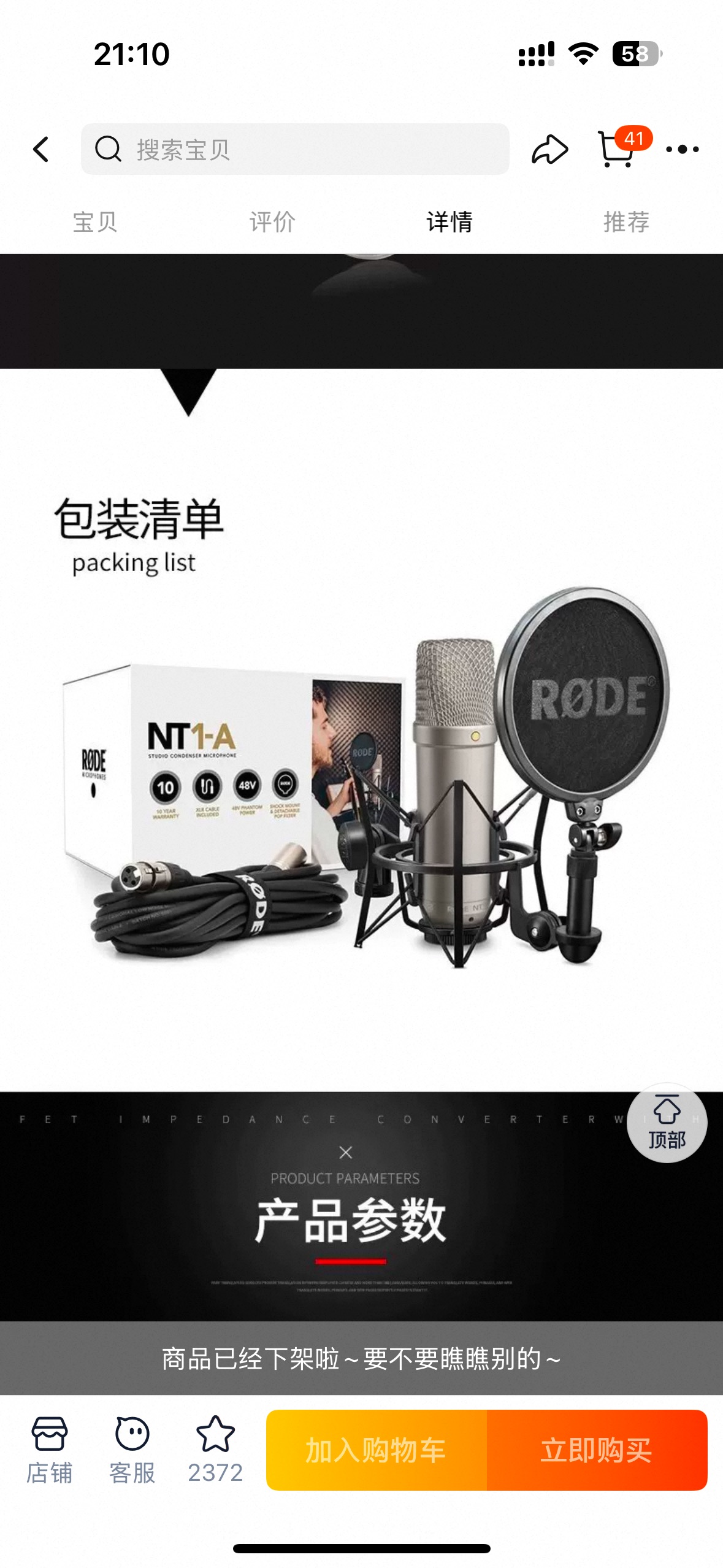Viewport: 723px width, 1568px height.
Task: Tap the 搜索宝贝 search box
Action: click(x=294, y=149)
